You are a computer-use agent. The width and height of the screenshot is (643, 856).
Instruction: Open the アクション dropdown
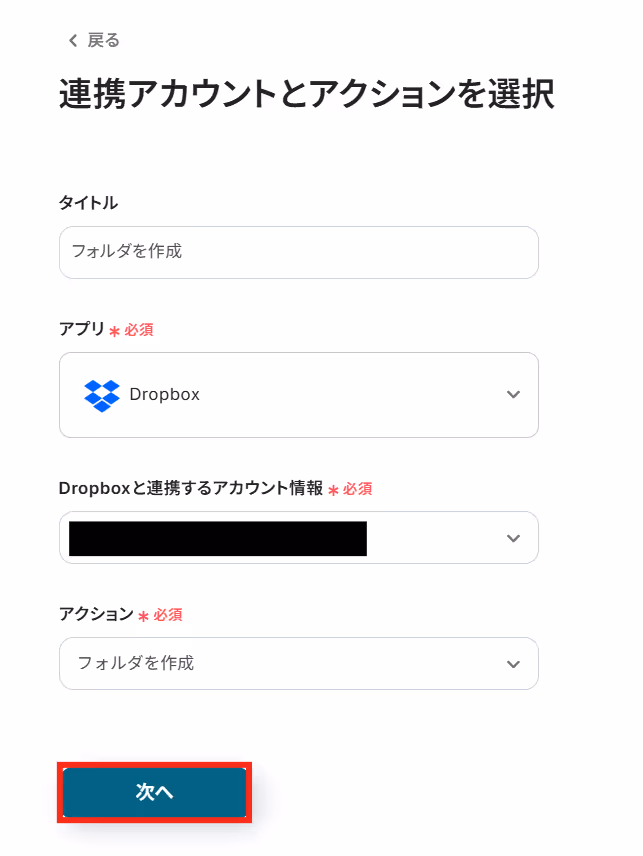click(298, 663)
